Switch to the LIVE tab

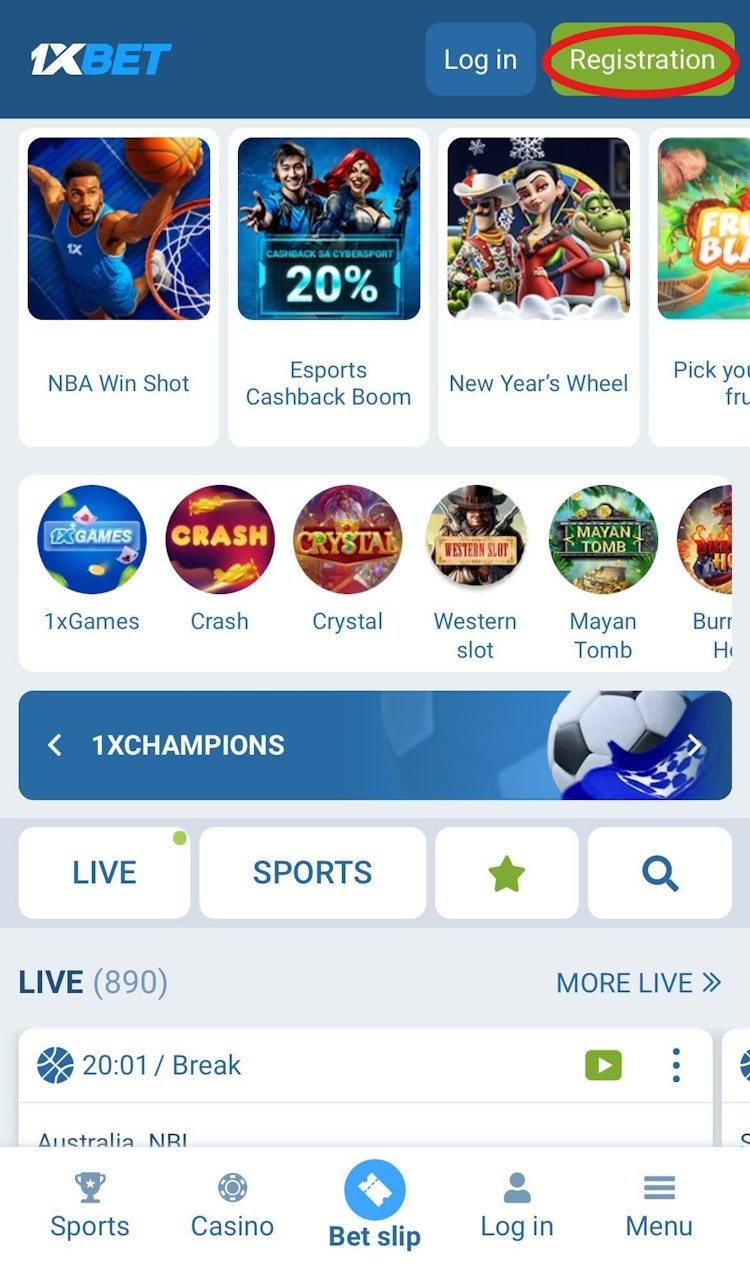pyautogui.click(x=103, y=872)
